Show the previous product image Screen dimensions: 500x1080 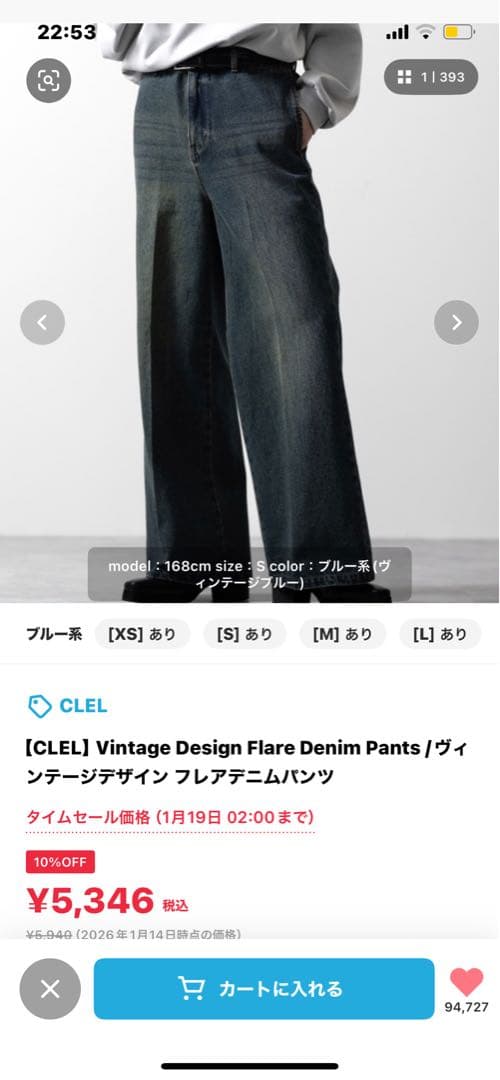point(42,322)
